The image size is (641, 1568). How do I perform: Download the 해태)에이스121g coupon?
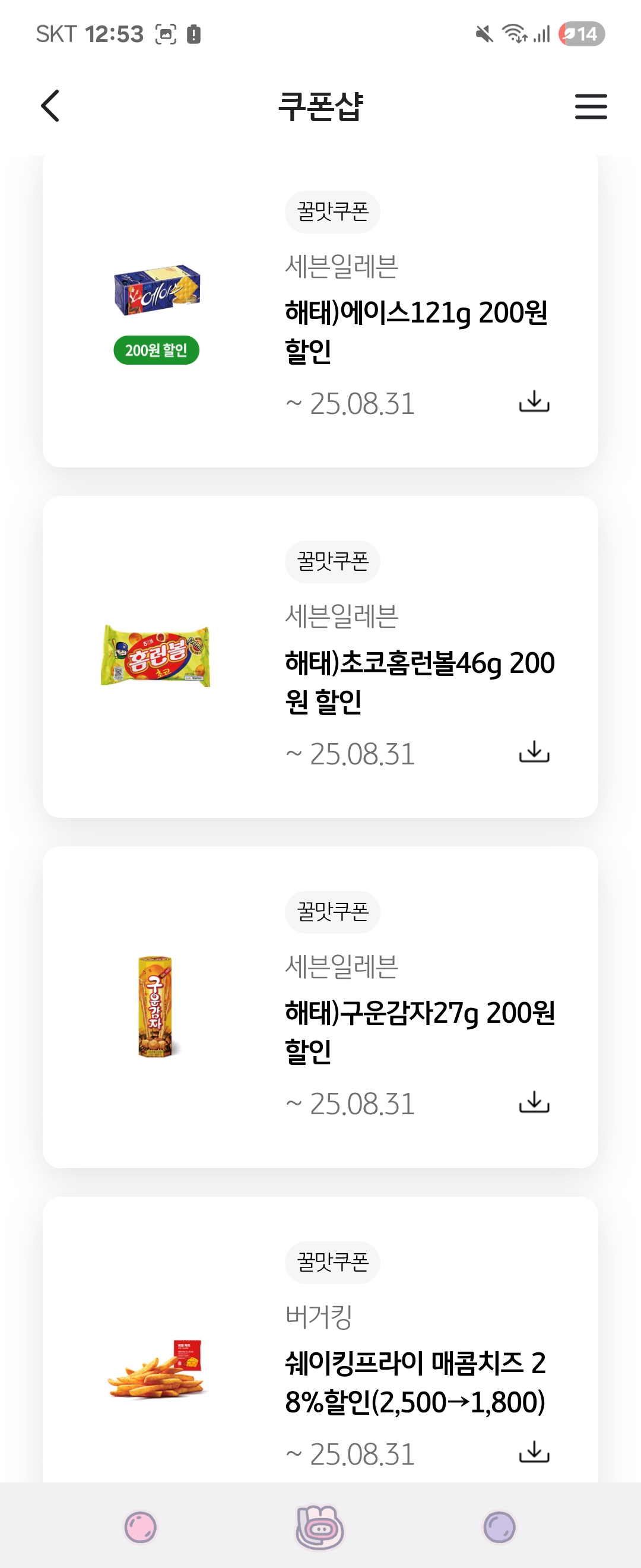click(534, 402)
